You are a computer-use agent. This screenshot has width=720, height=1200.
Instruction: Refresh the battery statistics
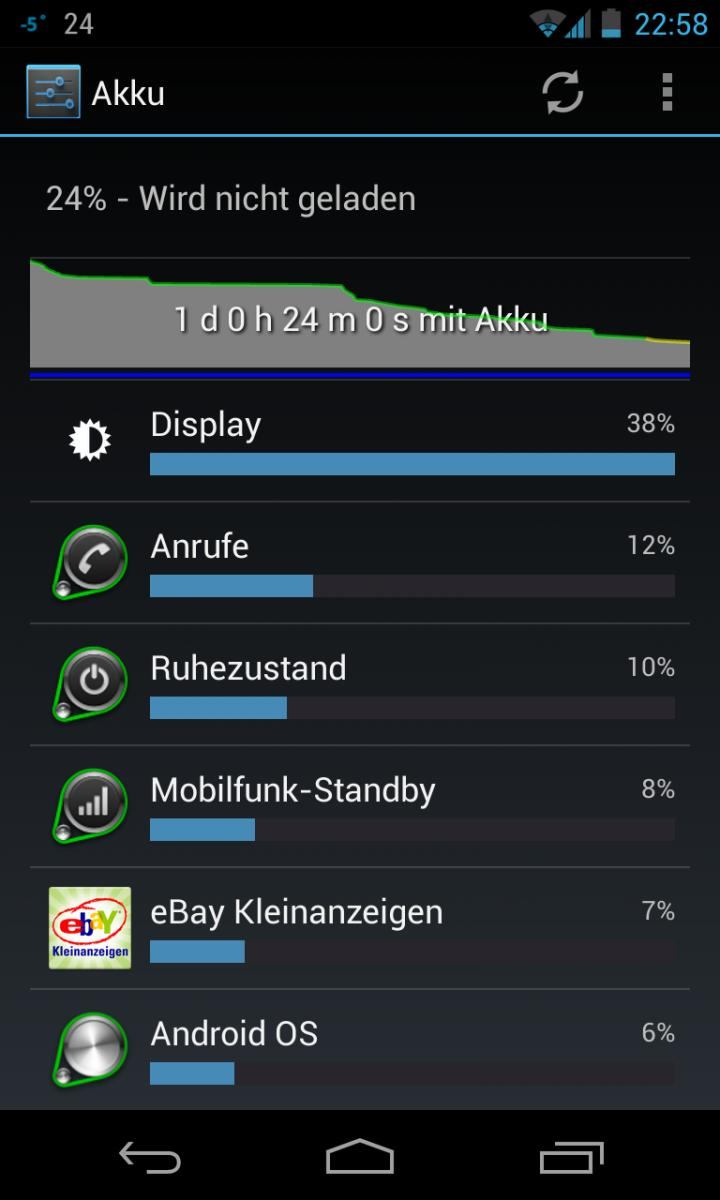(563, 93)
